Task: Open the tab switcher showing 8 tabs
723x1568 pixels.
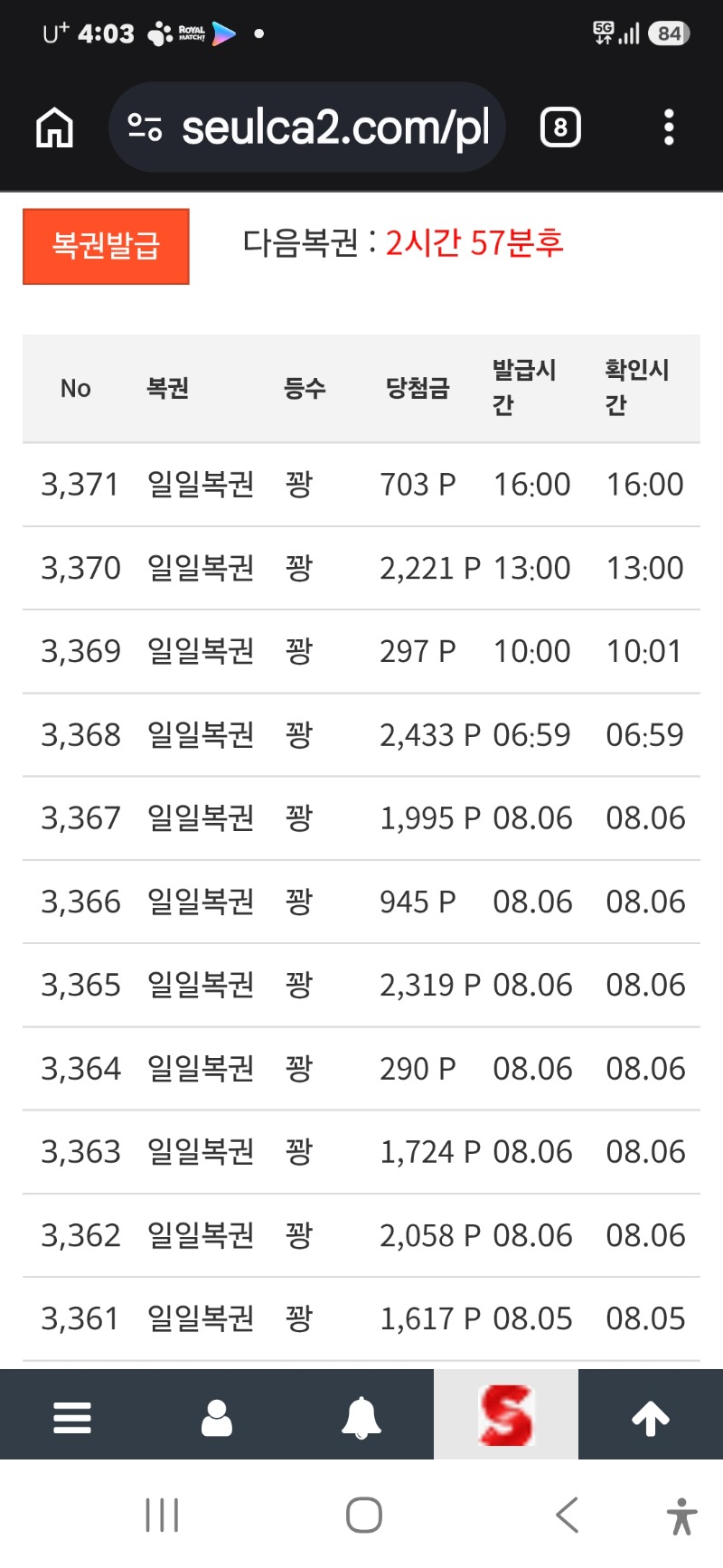Action: point(560,128)
